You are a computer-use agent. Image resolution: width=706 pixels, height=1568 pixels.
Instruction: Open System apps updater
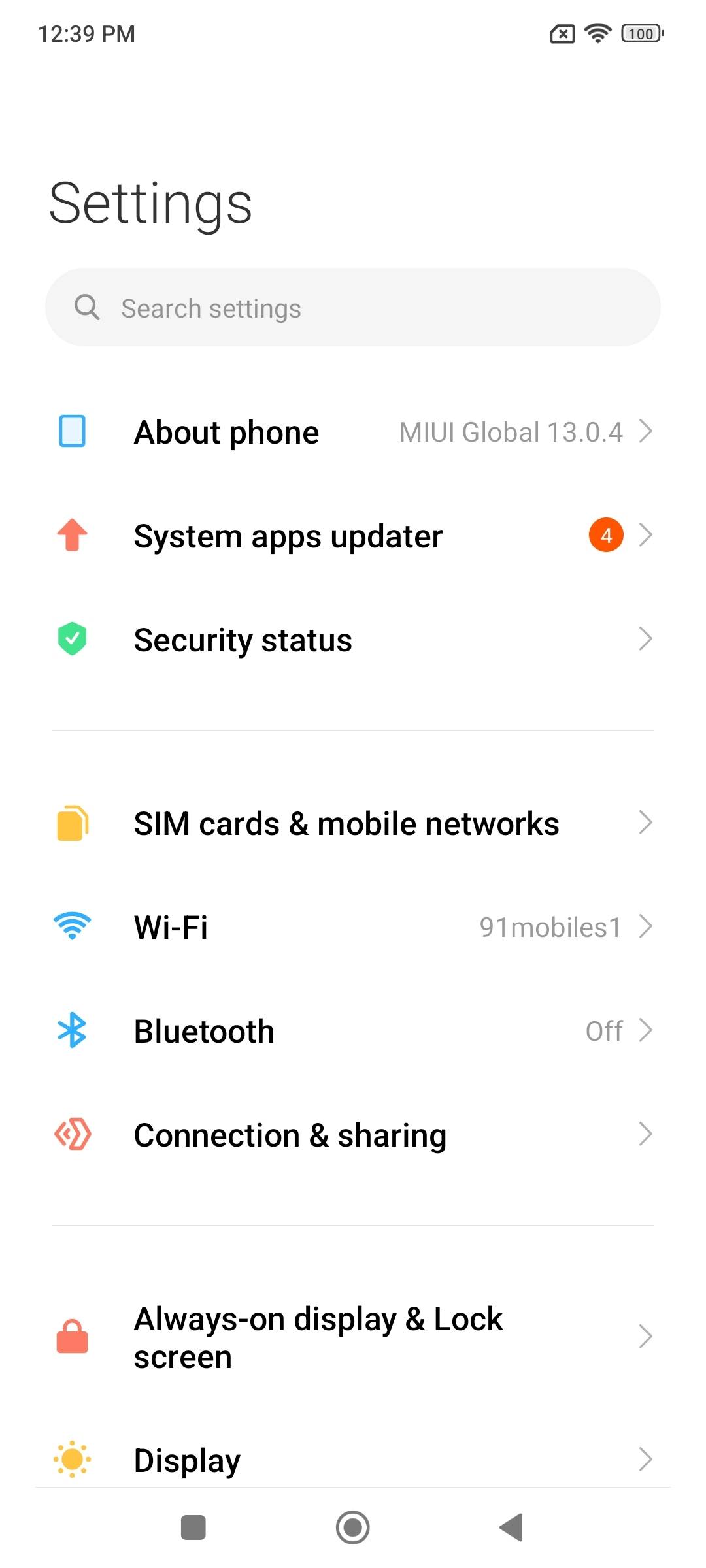(x=353, y=536)
